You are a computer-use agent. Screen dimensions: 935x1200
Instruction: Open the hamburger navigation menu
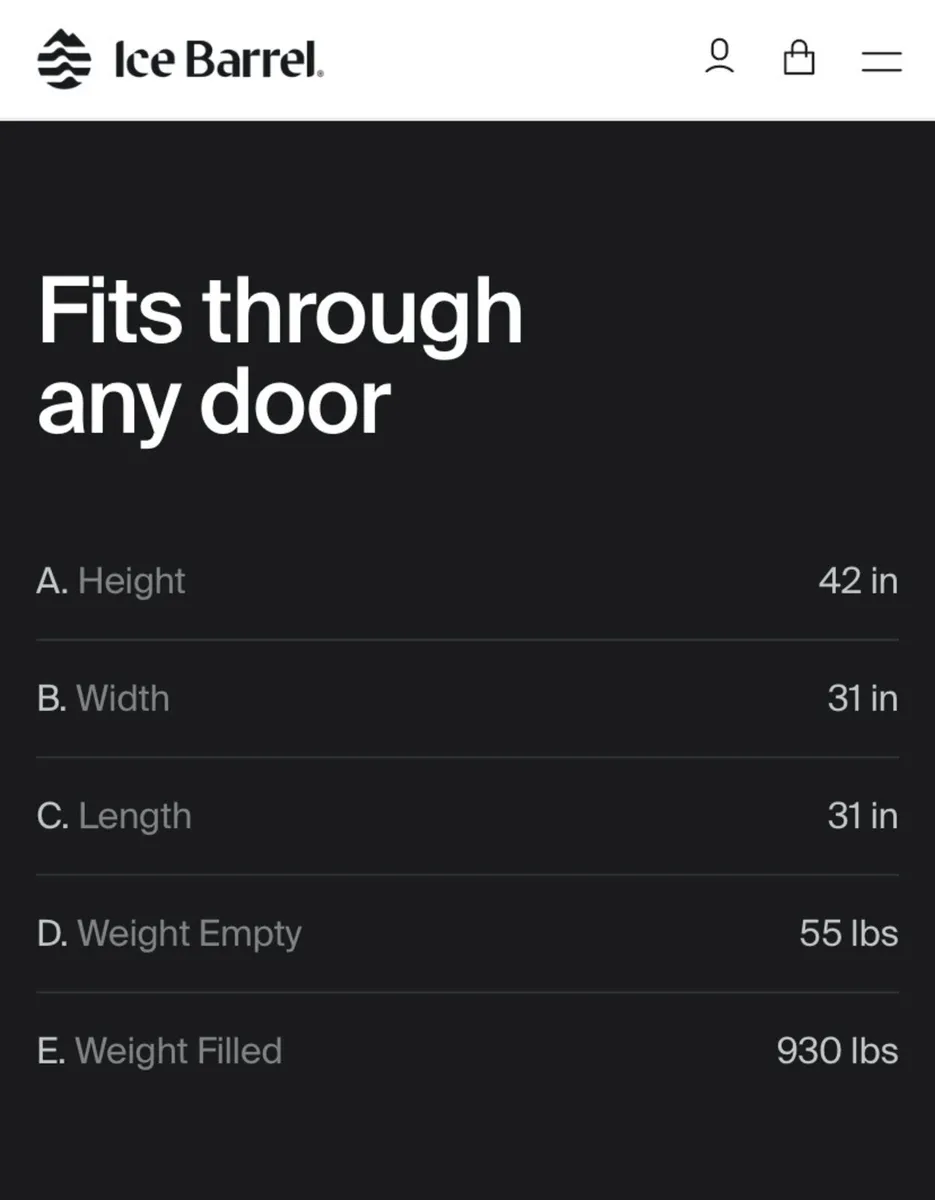pyautogui.click(x=881, y=61)
